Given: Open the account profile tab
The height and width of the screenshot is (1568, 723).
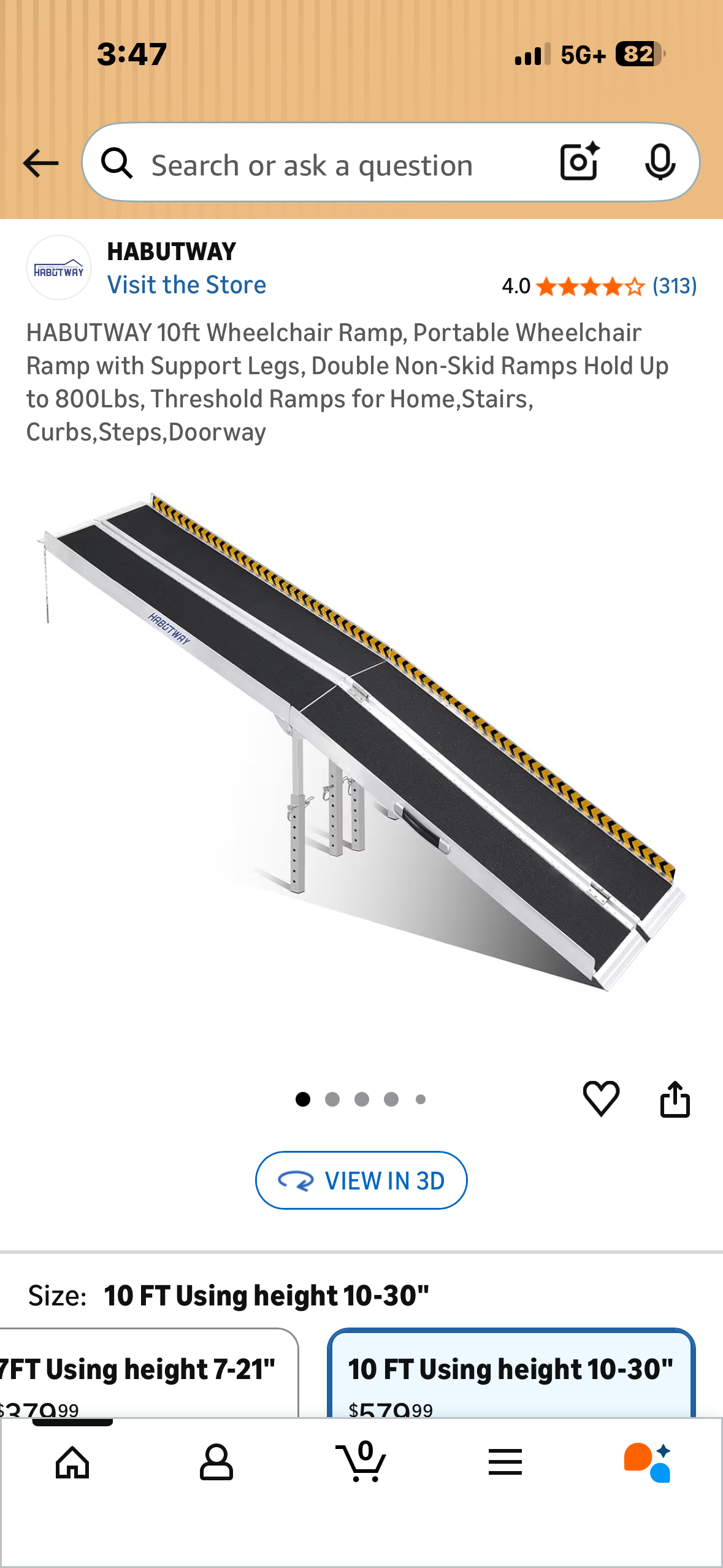Looking at the screenshot, I should tap(216, 1462).
